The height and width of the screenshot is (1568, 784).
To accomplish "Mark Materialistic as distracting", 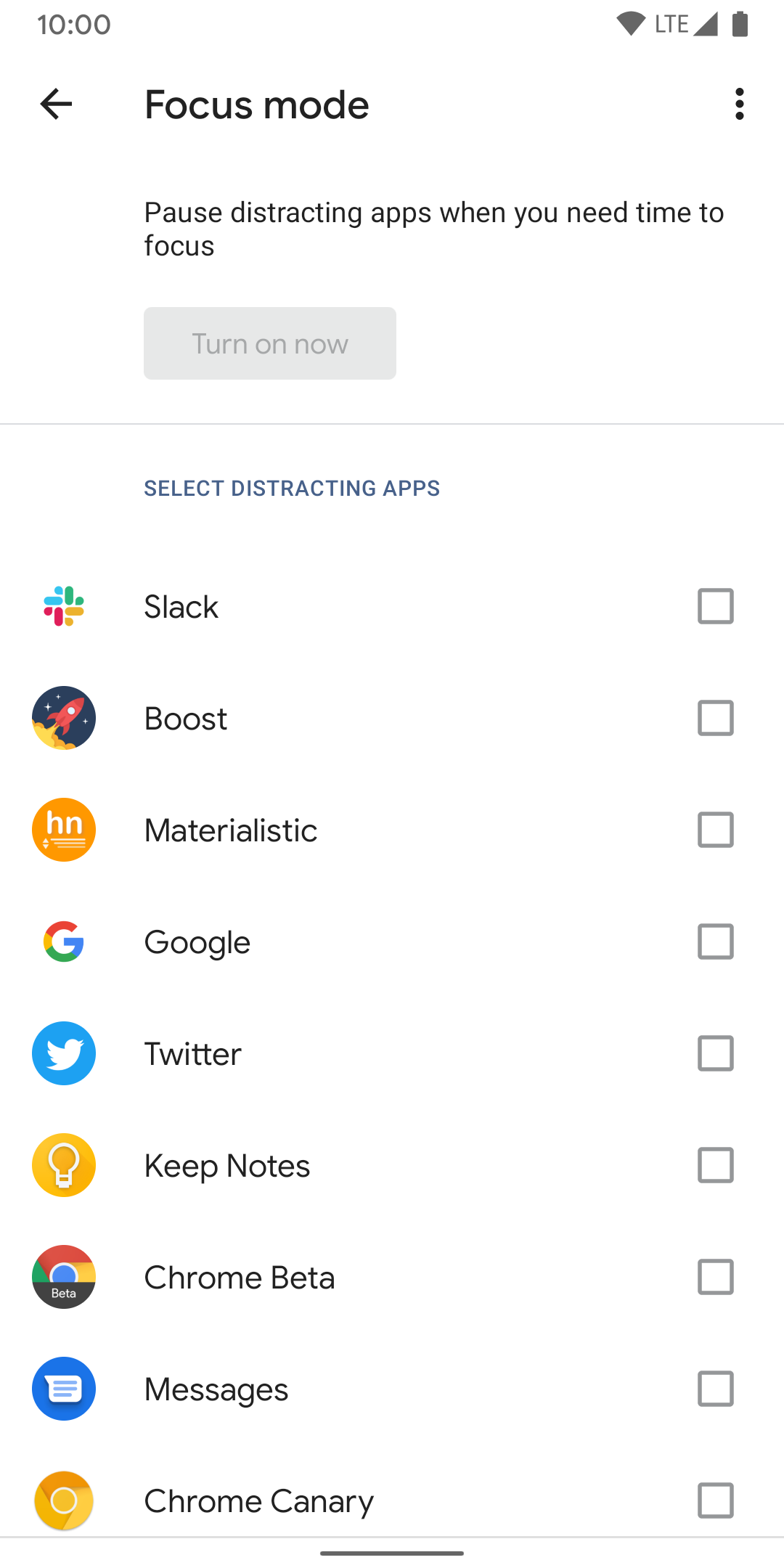I will pos(716,830).
